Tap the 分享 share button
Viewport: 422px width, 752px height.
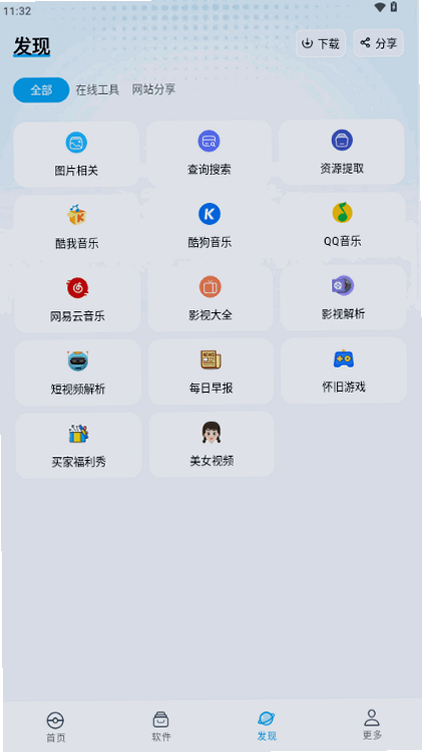[378, 43]
